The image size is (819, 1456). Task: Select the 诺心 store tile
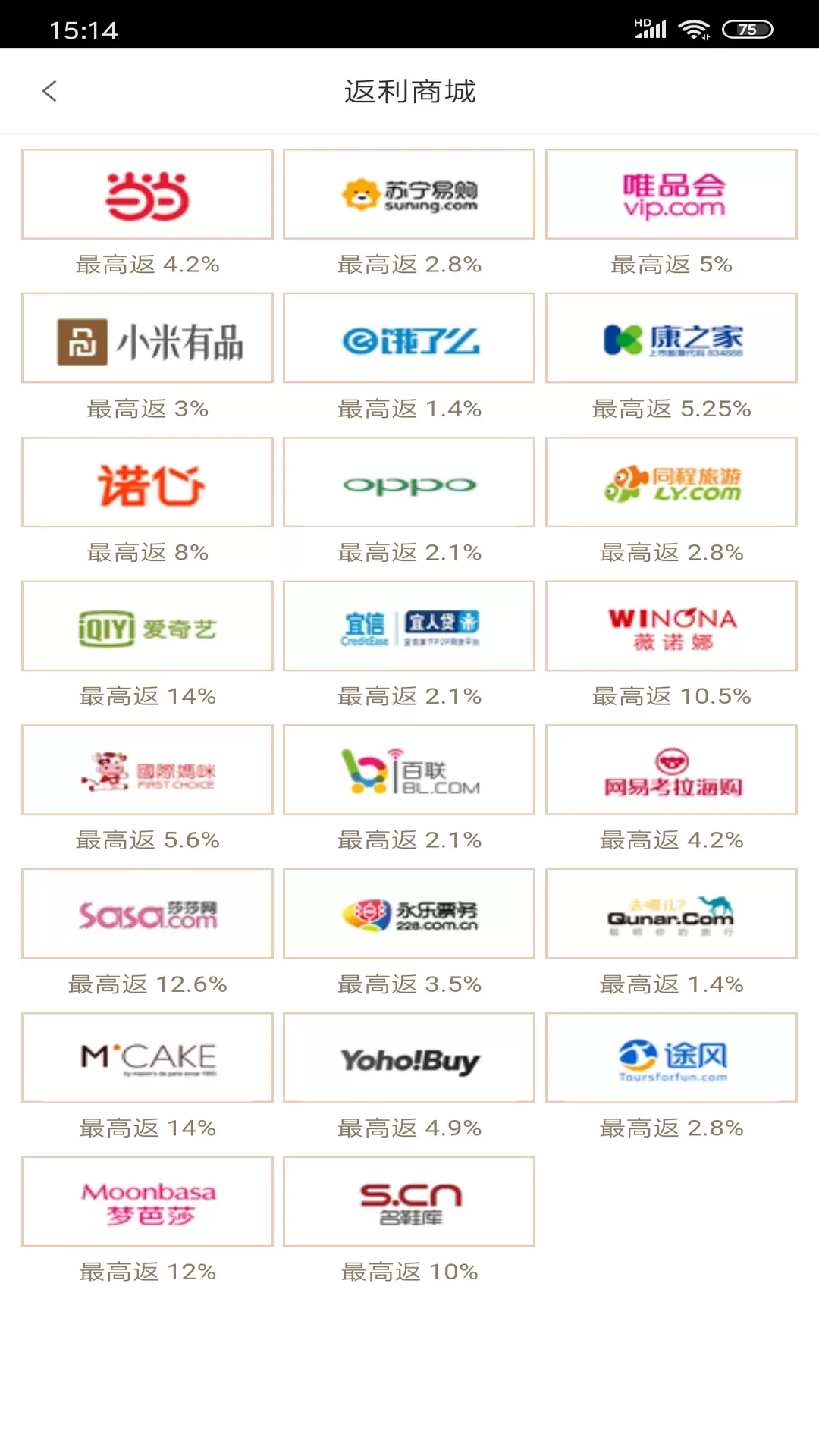pos(147,482)
